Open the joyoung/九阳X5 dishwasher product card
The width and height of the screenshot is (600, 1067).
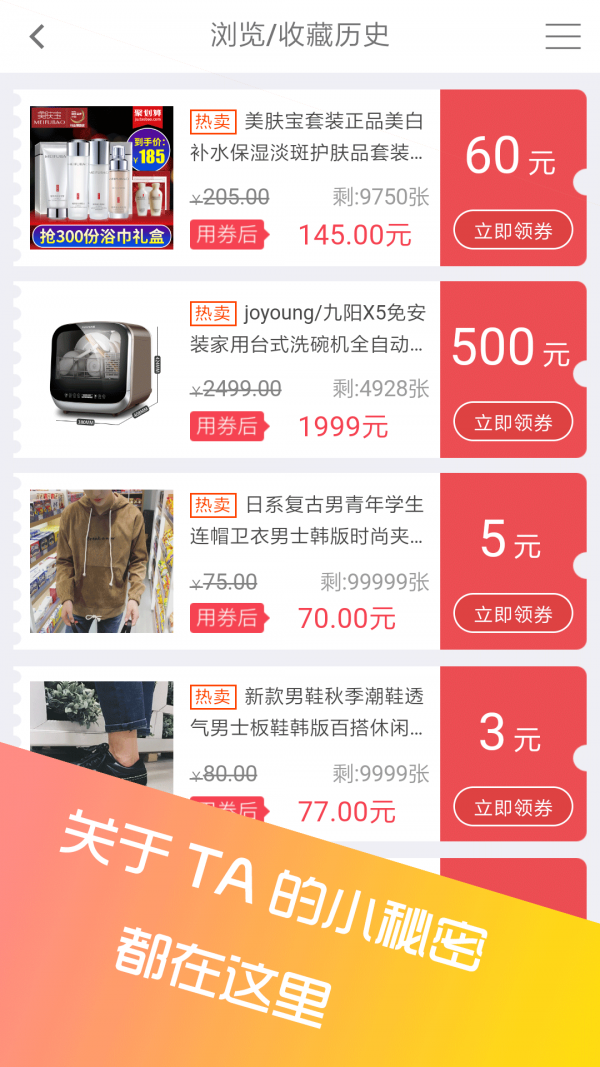coord(306,329)
